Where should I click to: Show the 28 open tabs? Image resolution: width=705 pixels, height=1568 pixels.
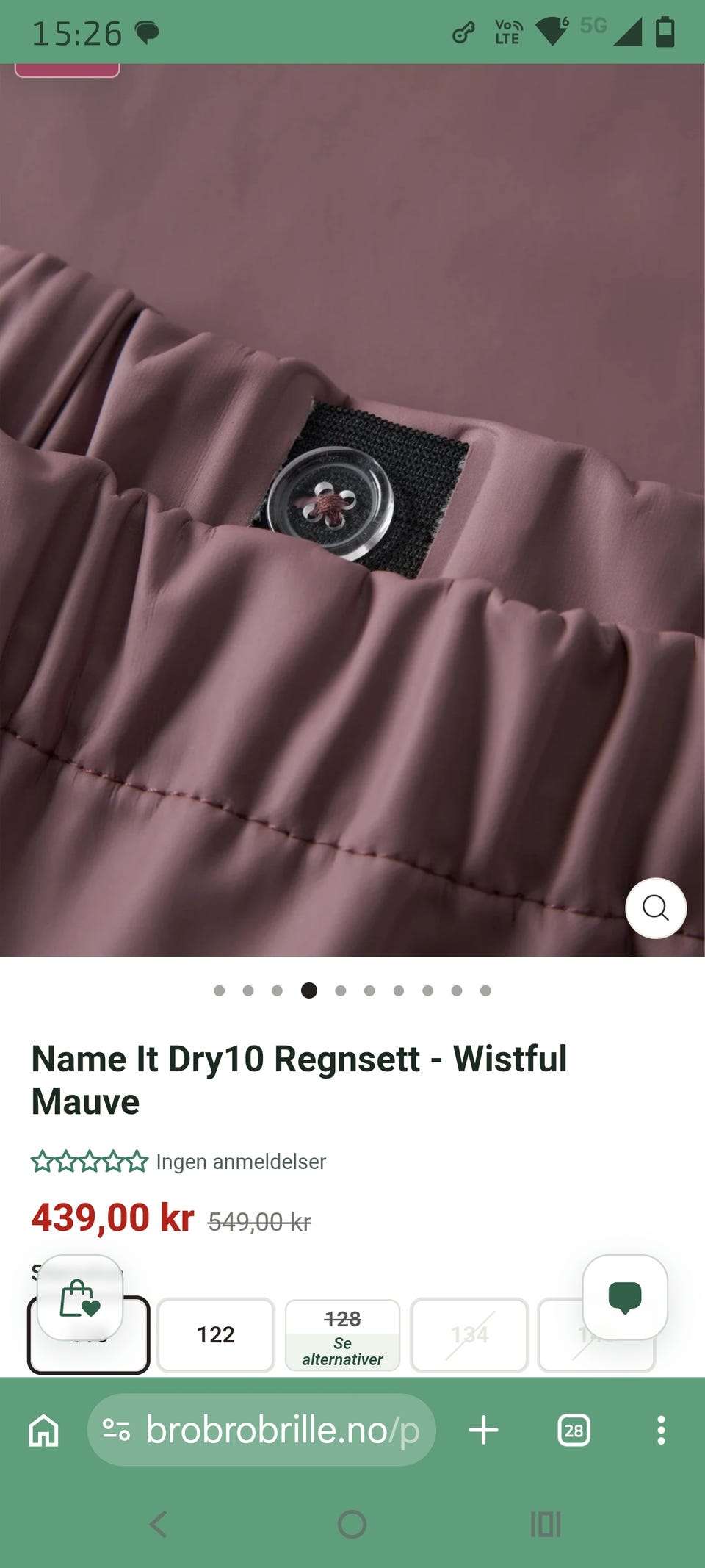[574, 1430]
